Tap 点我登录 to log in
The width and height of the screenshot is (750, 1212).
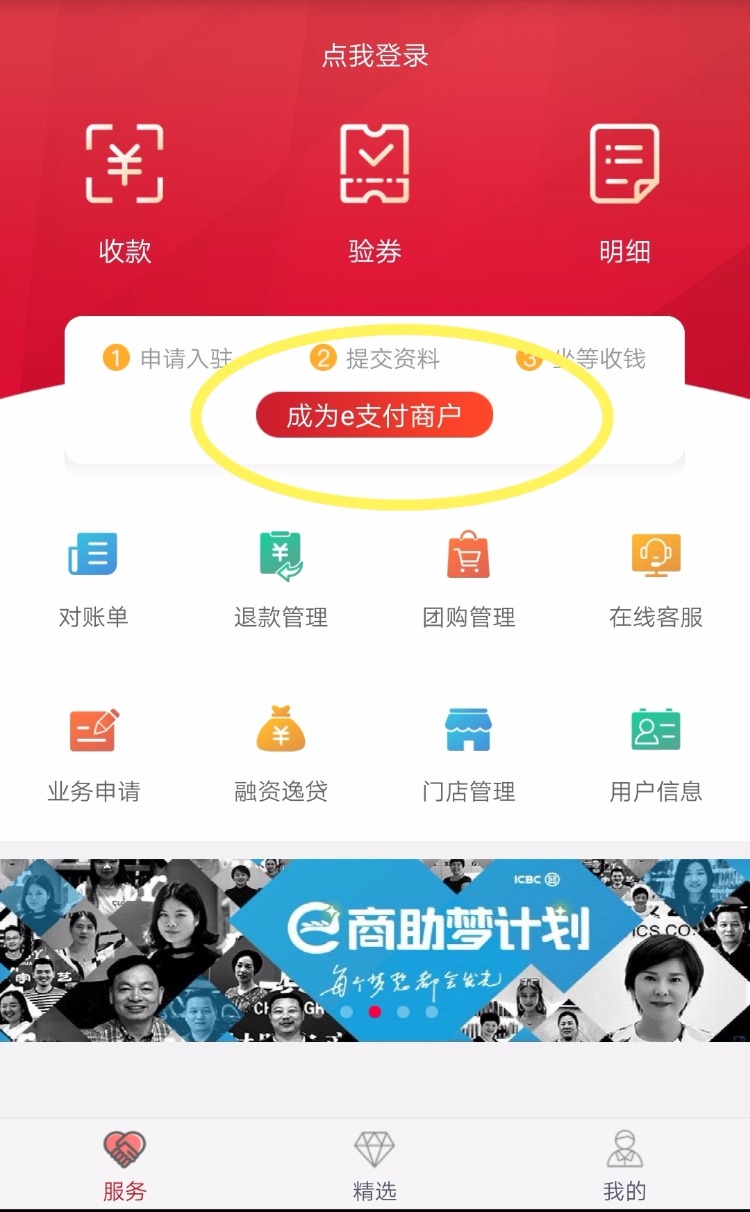[x=375, y=55]
